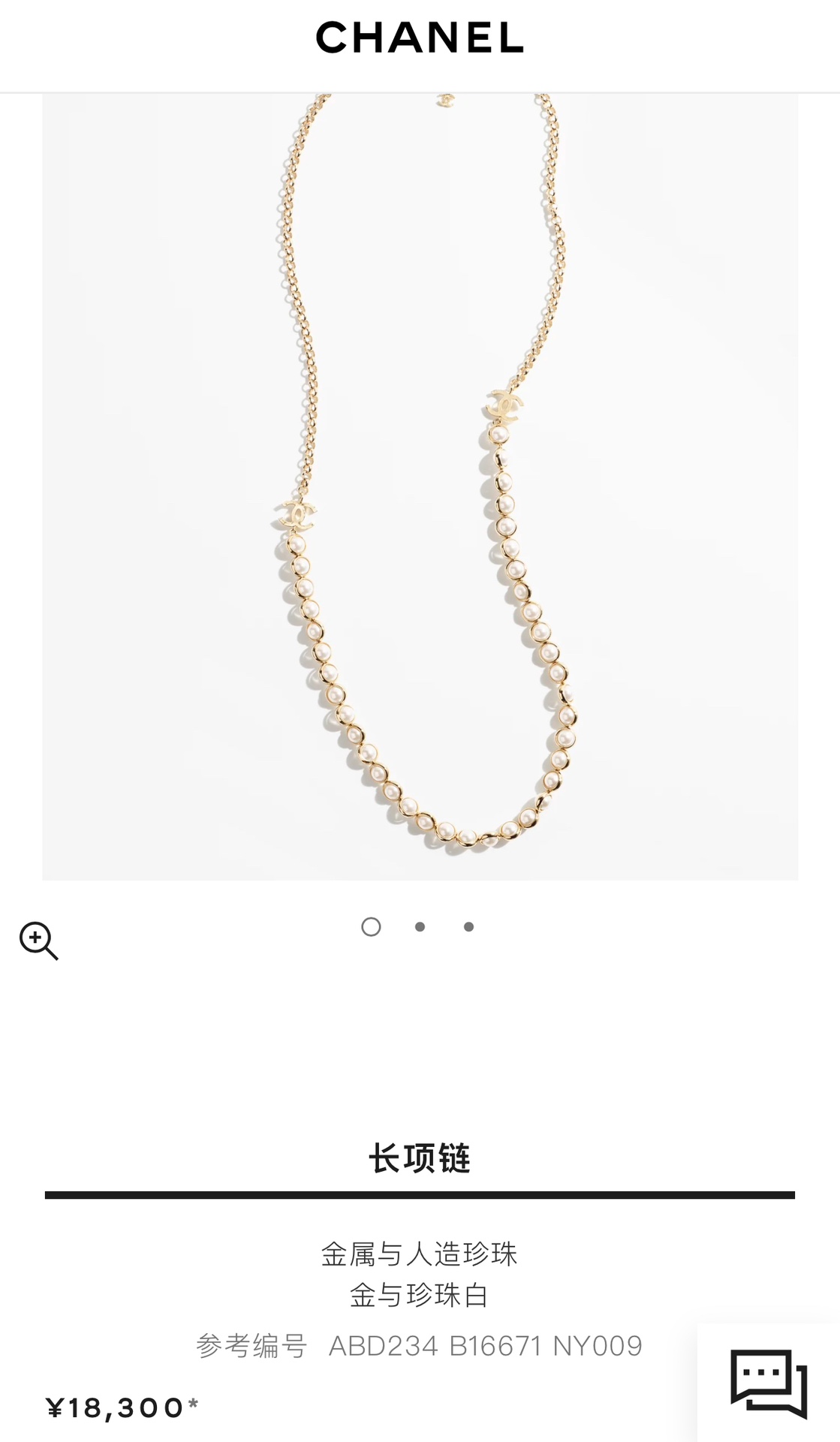
Task: Jump to the third image indicator dot
Action: coord(468,927)
